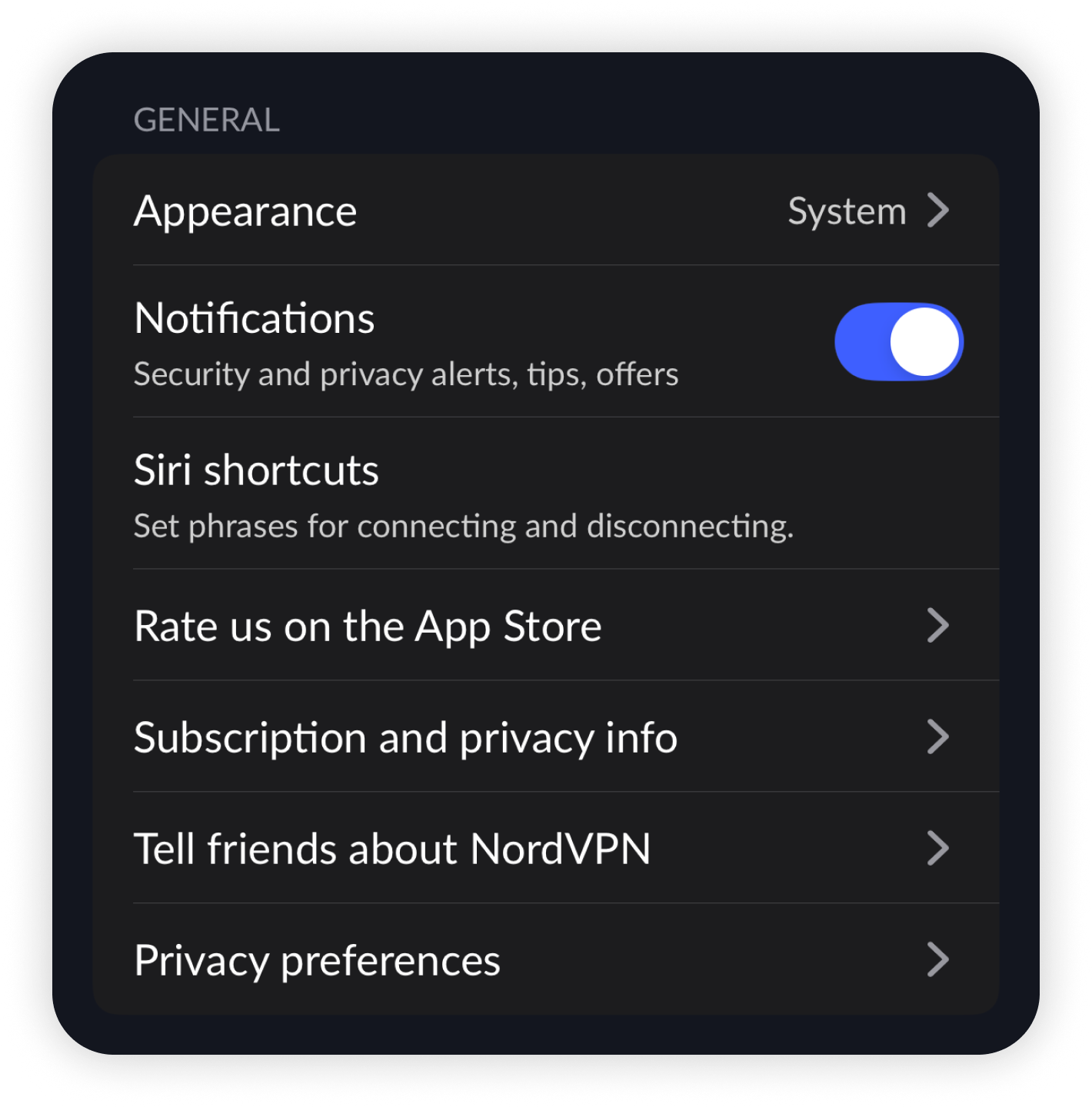The height and width of the screenshot is (1107, 1092).
Task: Open Rate us on the App Store
Action: [544, 626]
